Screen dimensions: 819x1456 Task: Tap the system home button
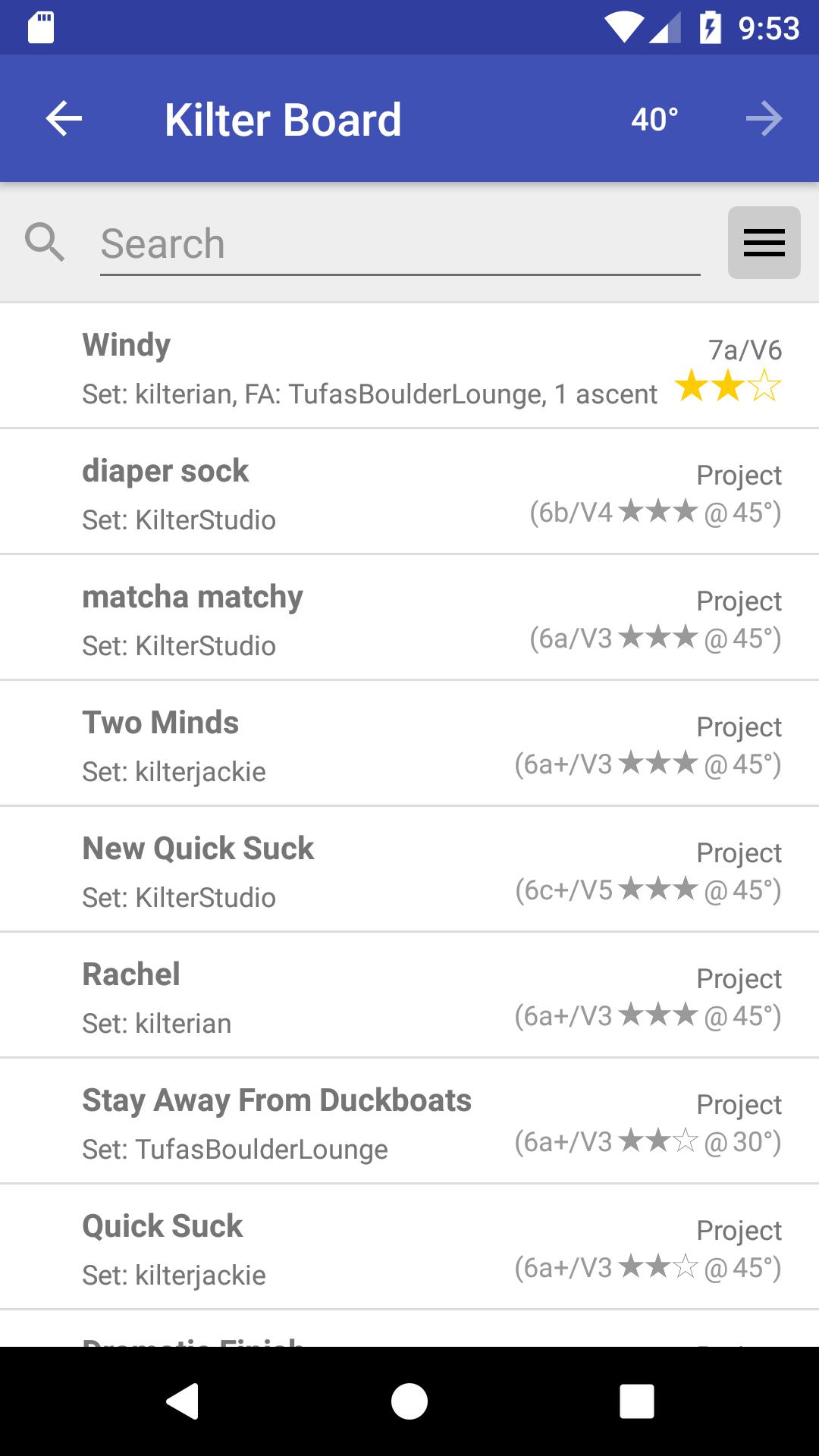409,1401
